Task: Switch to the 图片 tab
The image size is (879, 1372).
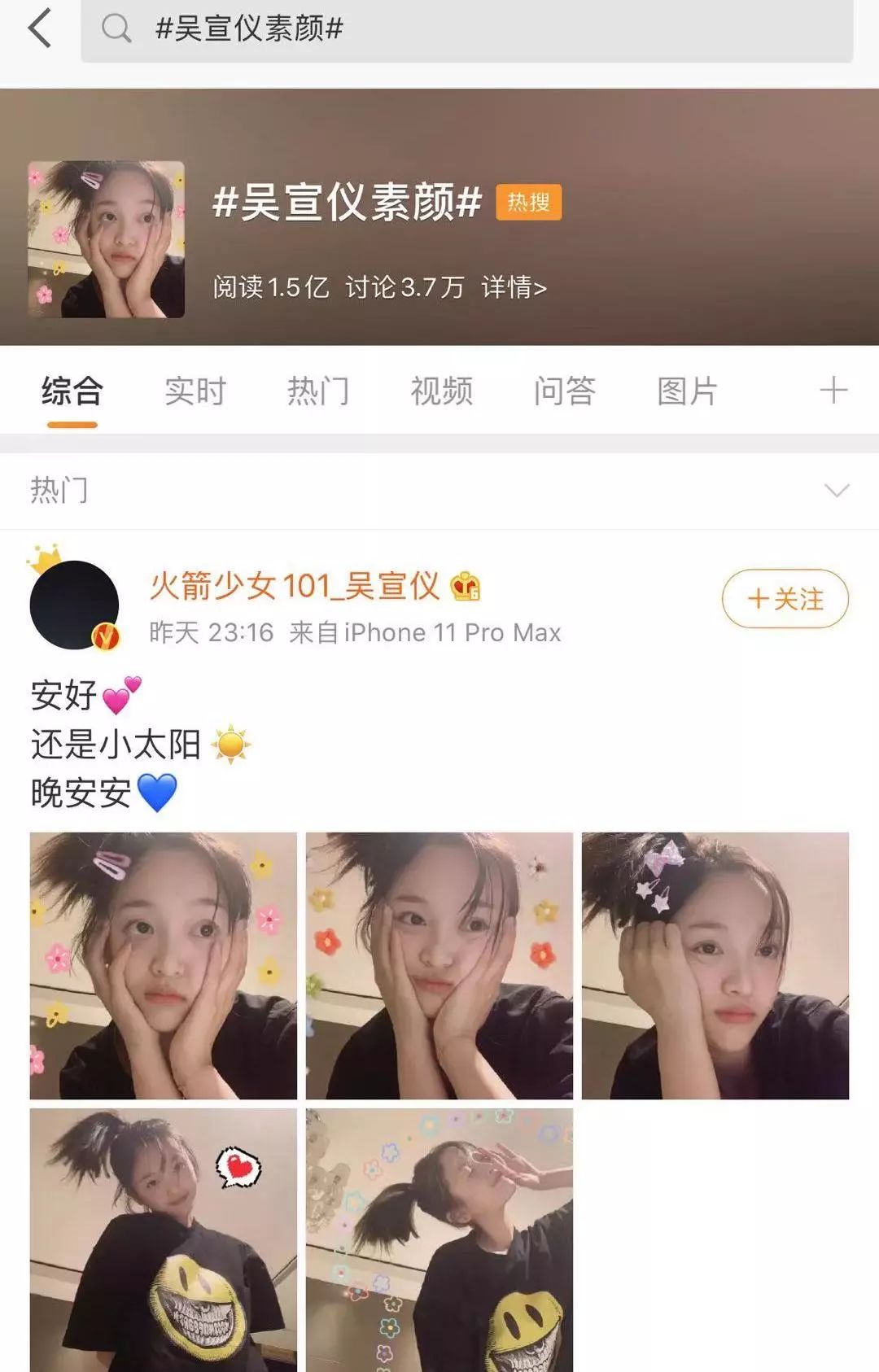Action: click(x=688, y=391)
